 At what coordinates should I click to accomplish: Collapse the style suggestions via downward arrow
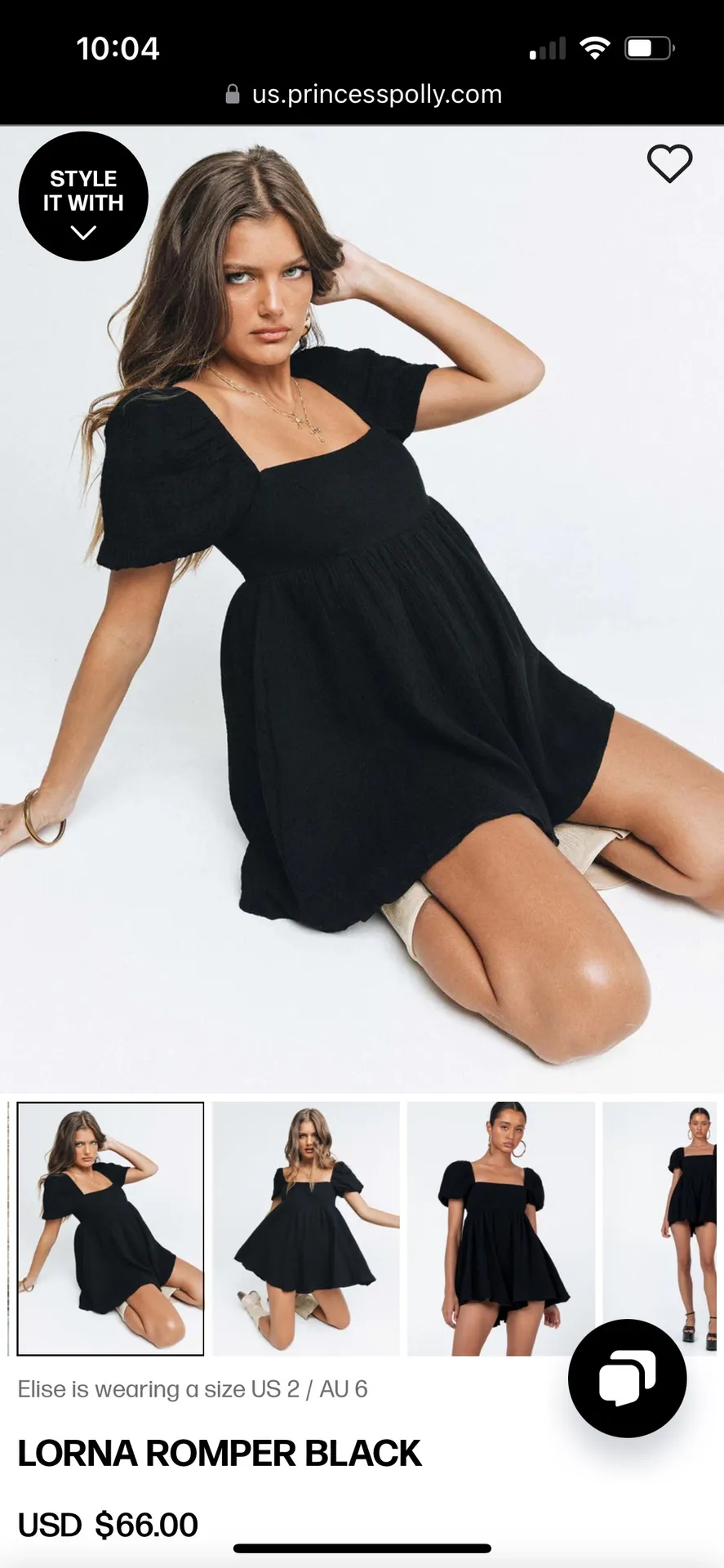[x=82, y=234]
